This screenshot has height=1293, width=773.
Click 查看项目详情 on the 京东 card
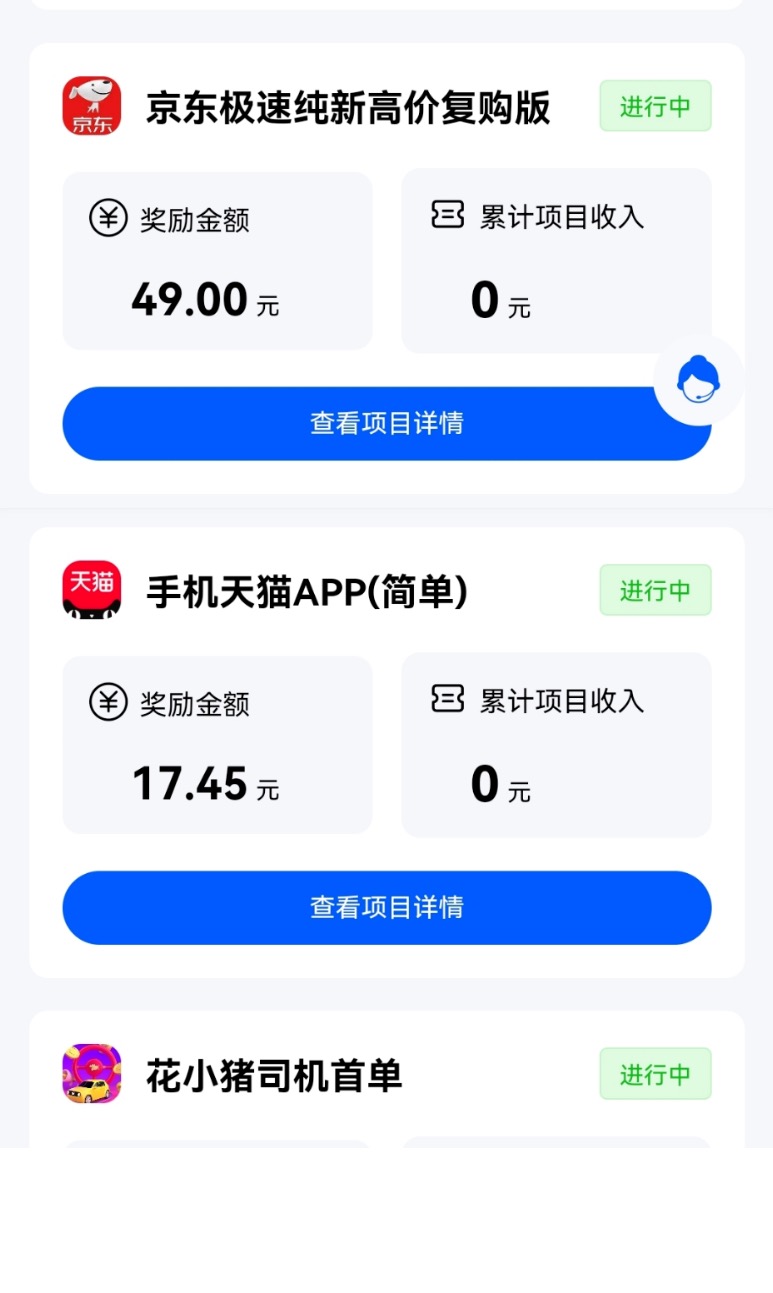[x=386, y=423]
